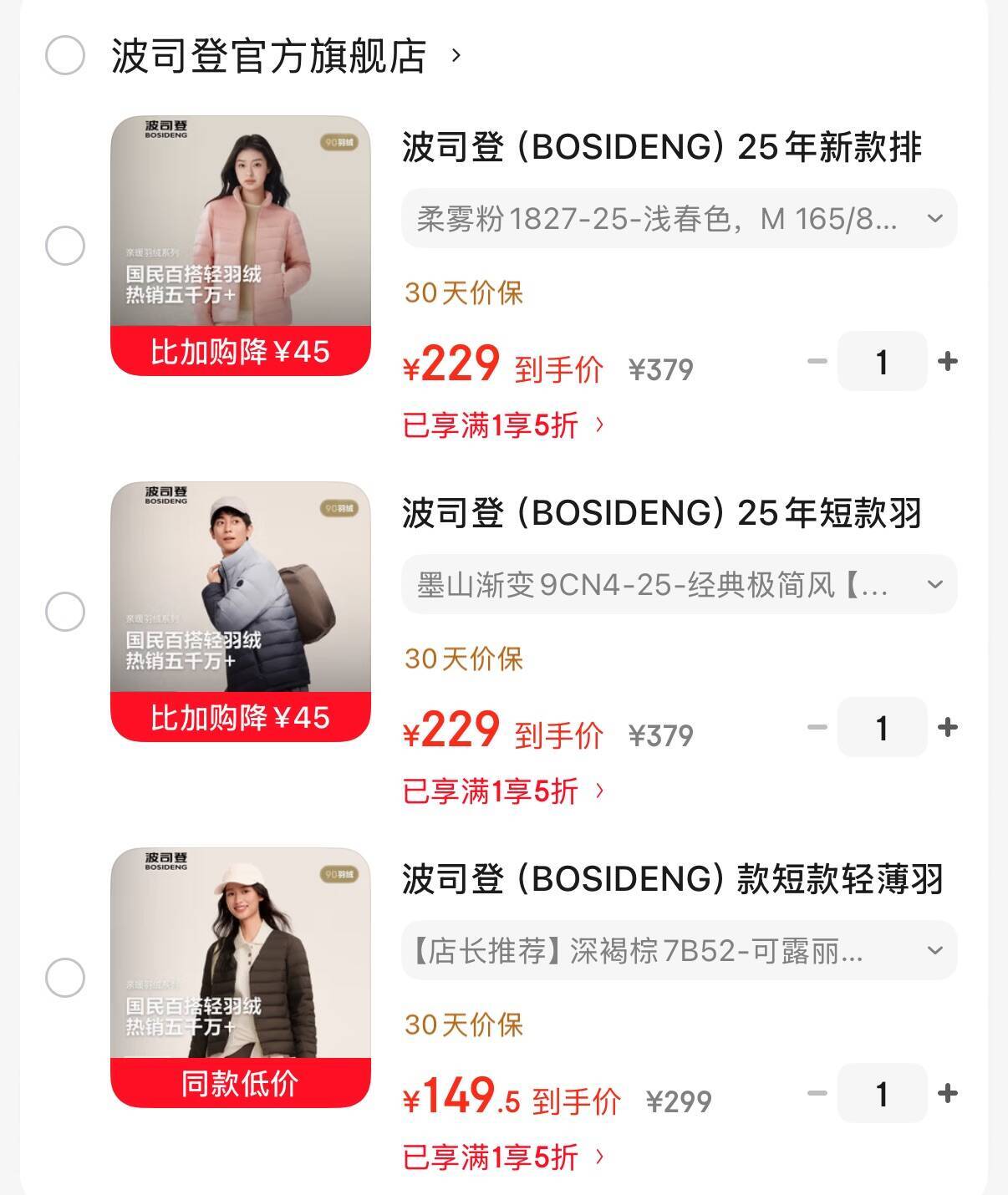
Task: Decrease quantity of the 柔雾粉 jacket
Action: click(817, 362)
